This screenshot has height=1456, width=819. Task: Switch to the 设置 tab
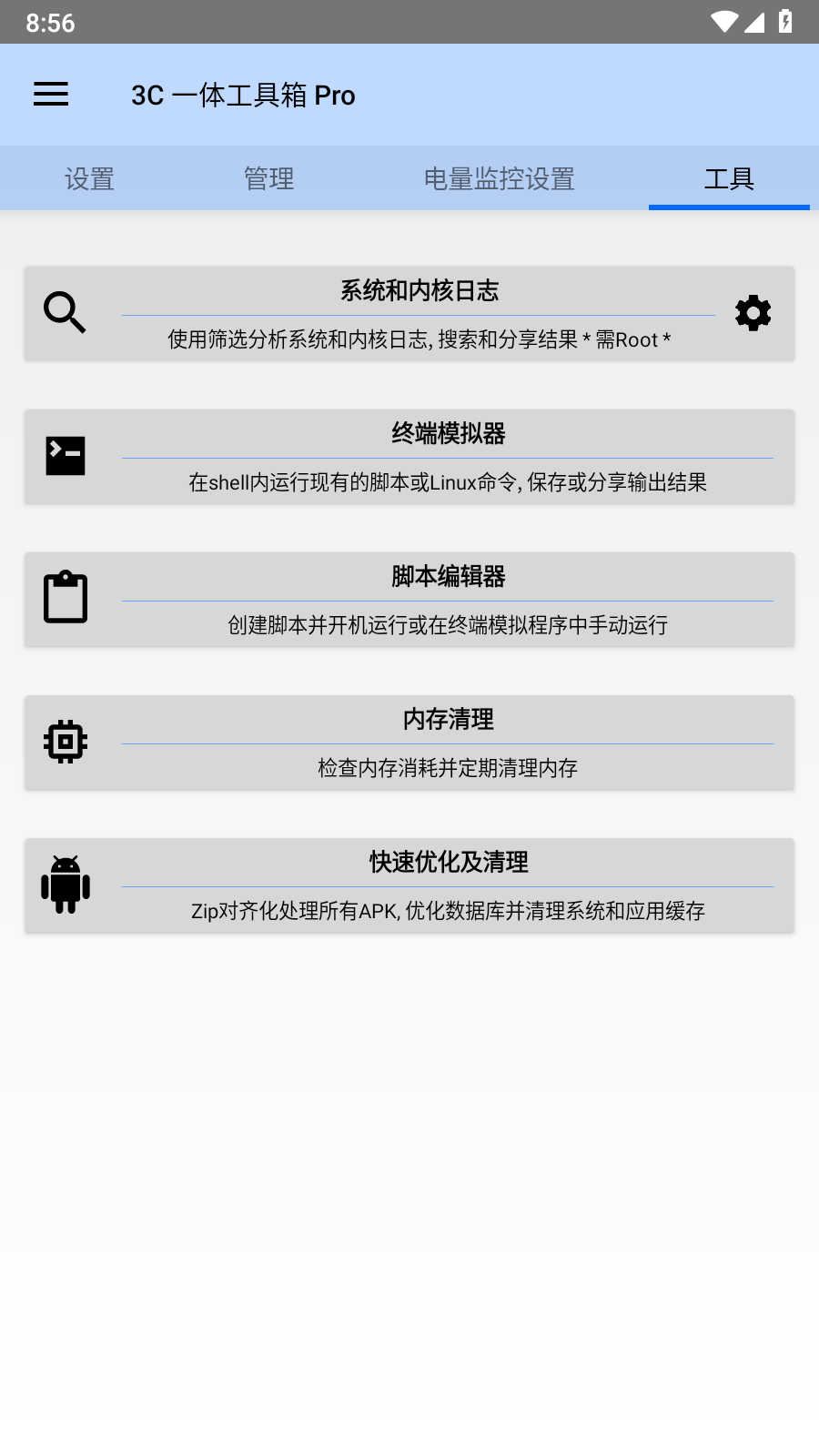[x=89, y=179]
